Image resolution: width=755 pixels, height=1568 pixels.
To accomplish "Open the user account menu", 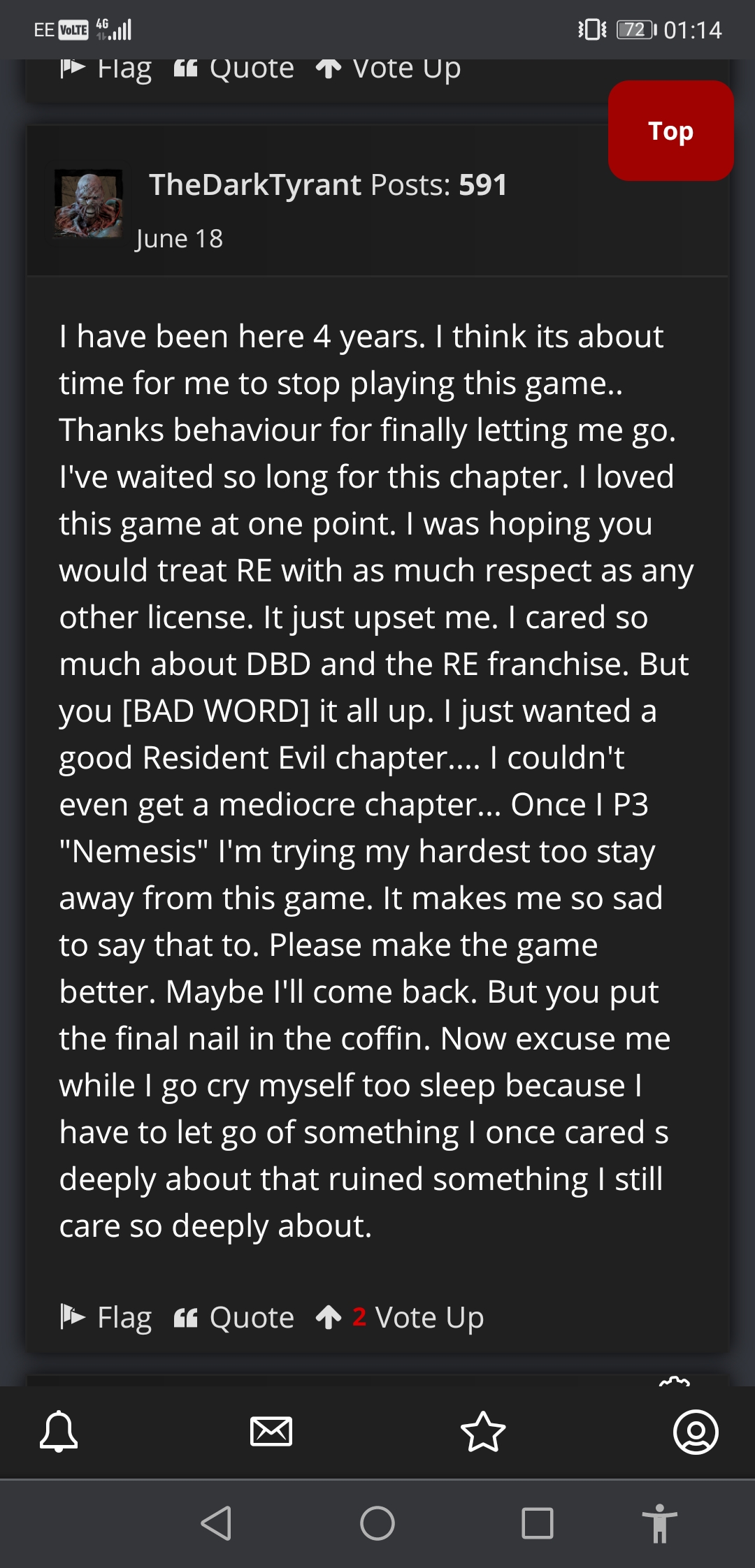I will coord(696,1432).
